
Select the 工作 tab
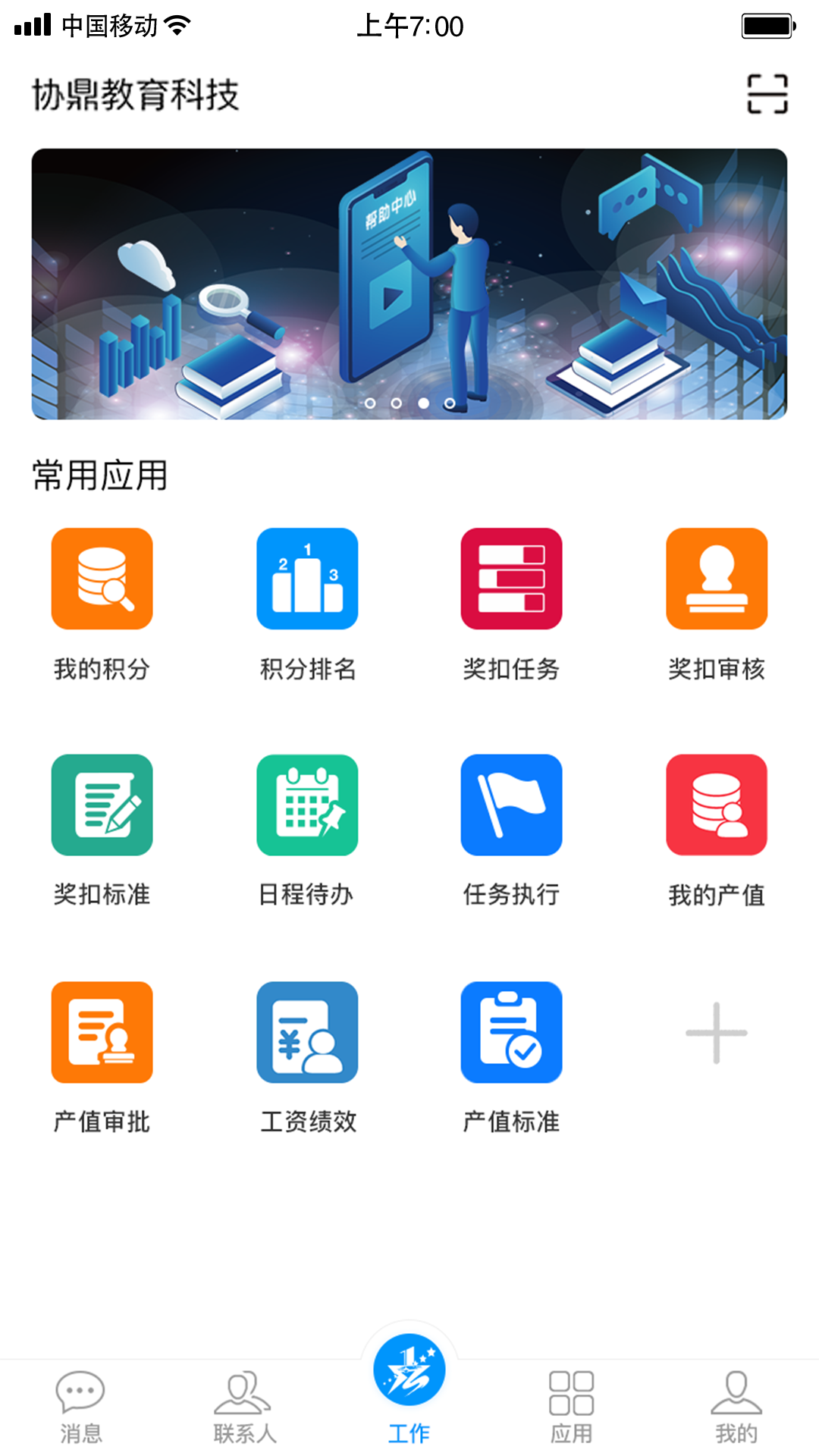pos(409,1388)
